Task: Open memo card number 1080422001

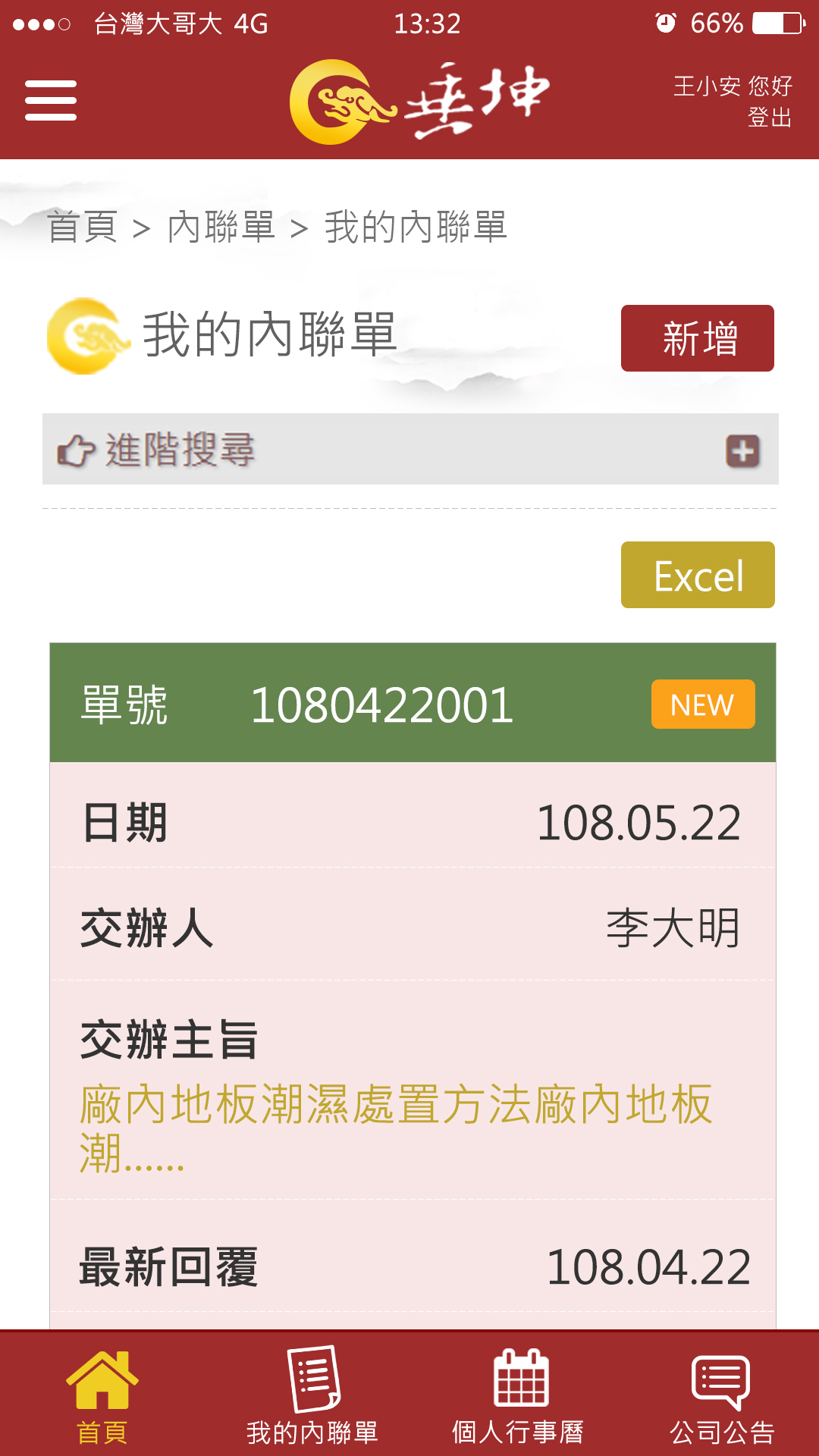Action: pyautogui.click(x=382, y=704)
